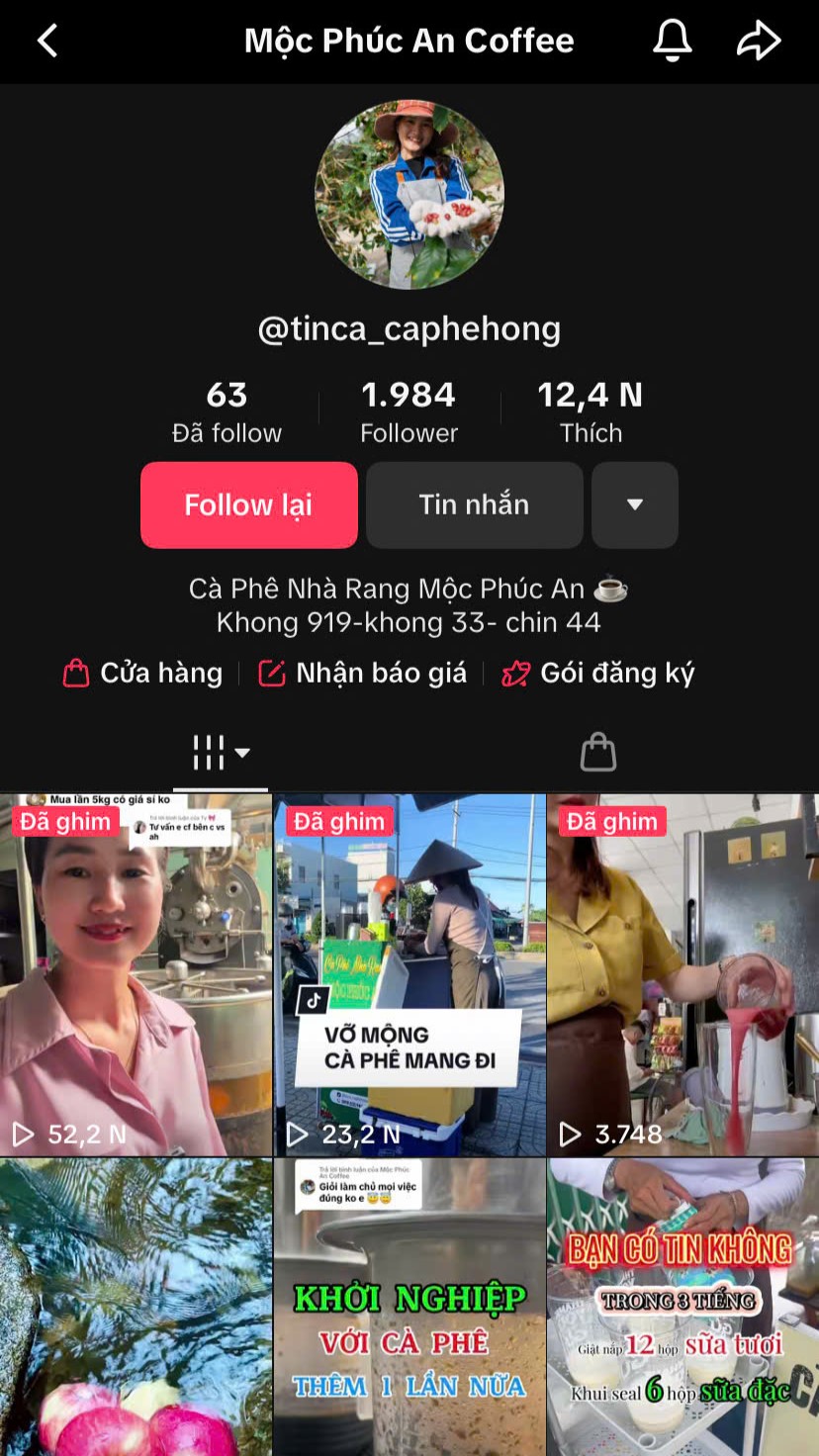The width and height of the screenshot is (819, 1456).
Task: Open Tin nhắn to message this account
Action: tap(475, 504)
